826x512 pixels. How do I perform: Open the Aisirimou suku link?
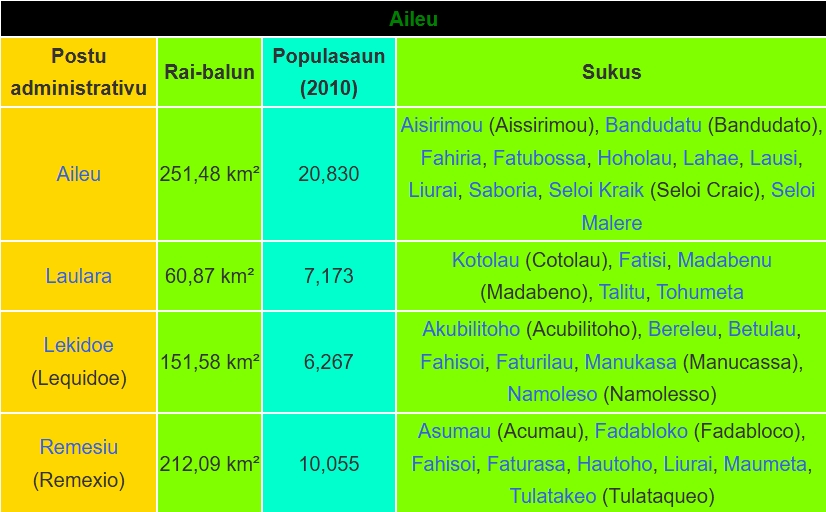click(441, 125)
